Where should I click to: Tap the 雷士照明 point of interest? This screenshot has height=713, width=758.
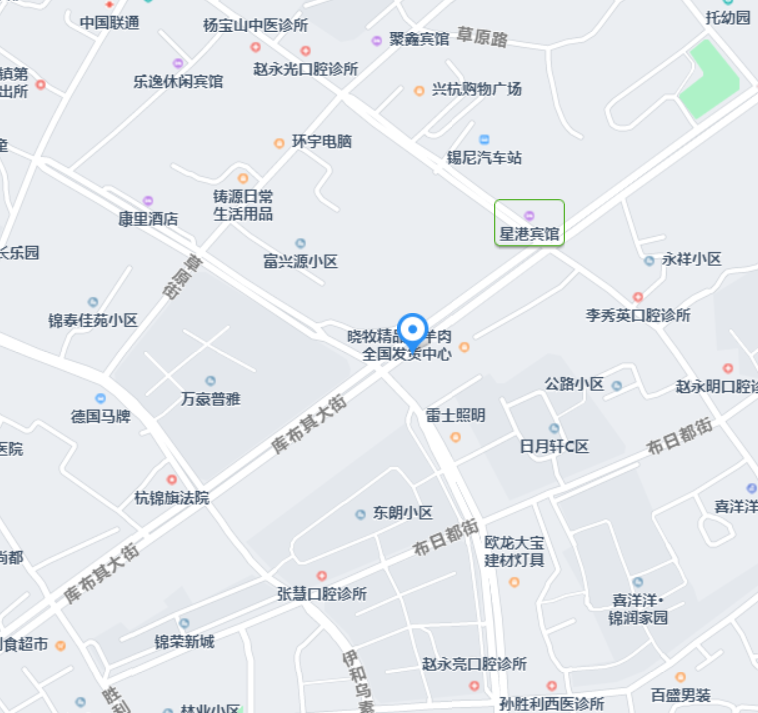point(455,437)
